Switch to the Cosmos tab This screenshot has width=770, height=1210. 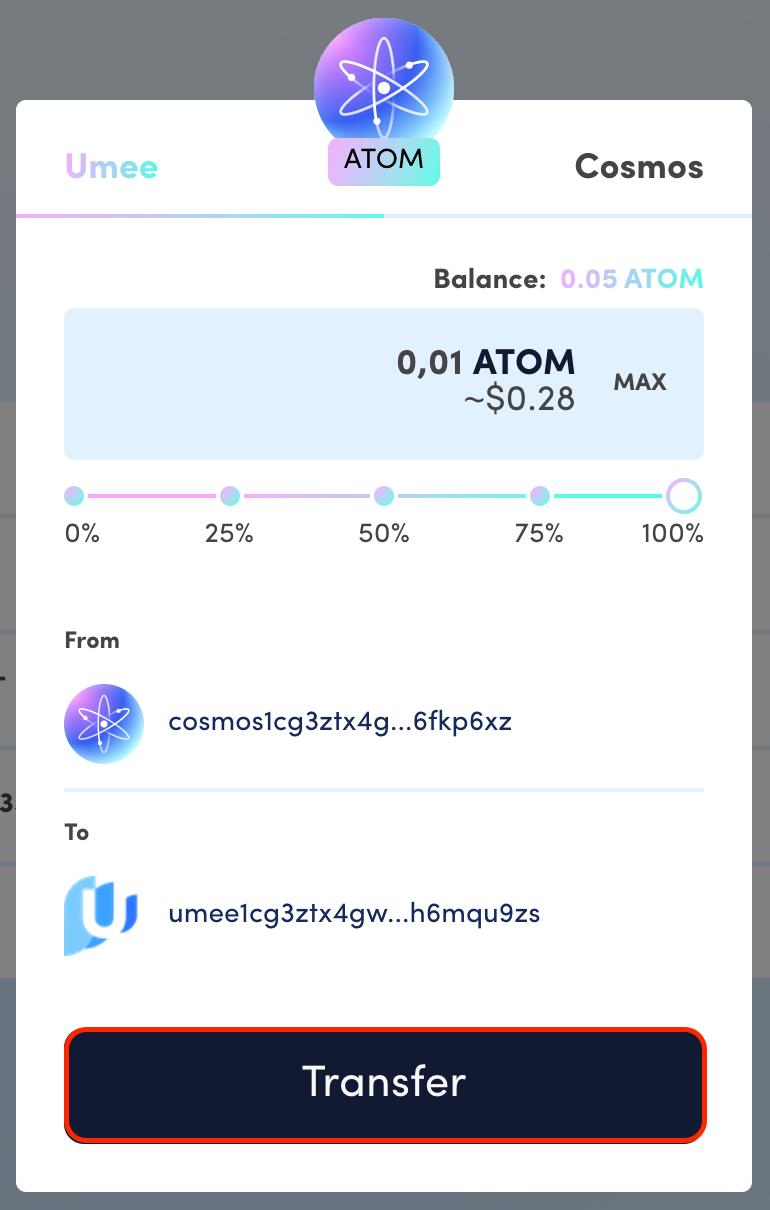tap(638, 166)
